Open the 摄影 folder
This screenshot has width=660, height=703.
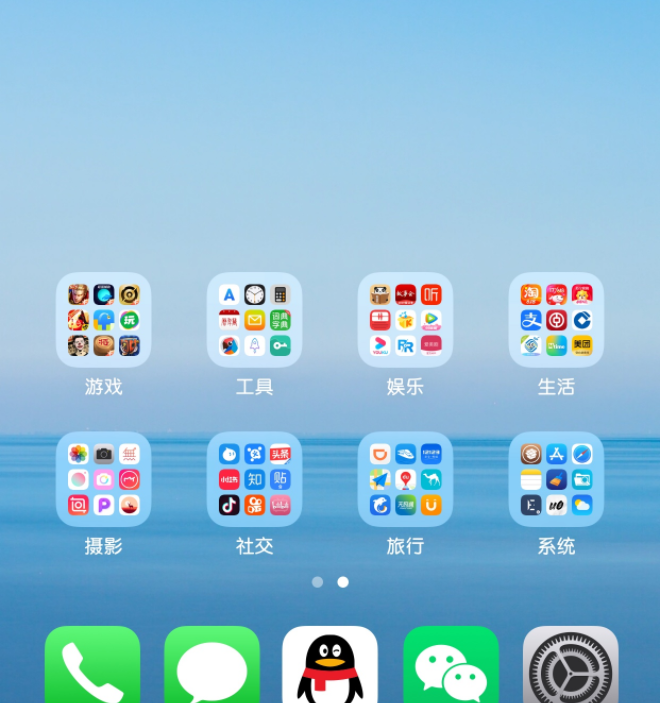[103, 479]
